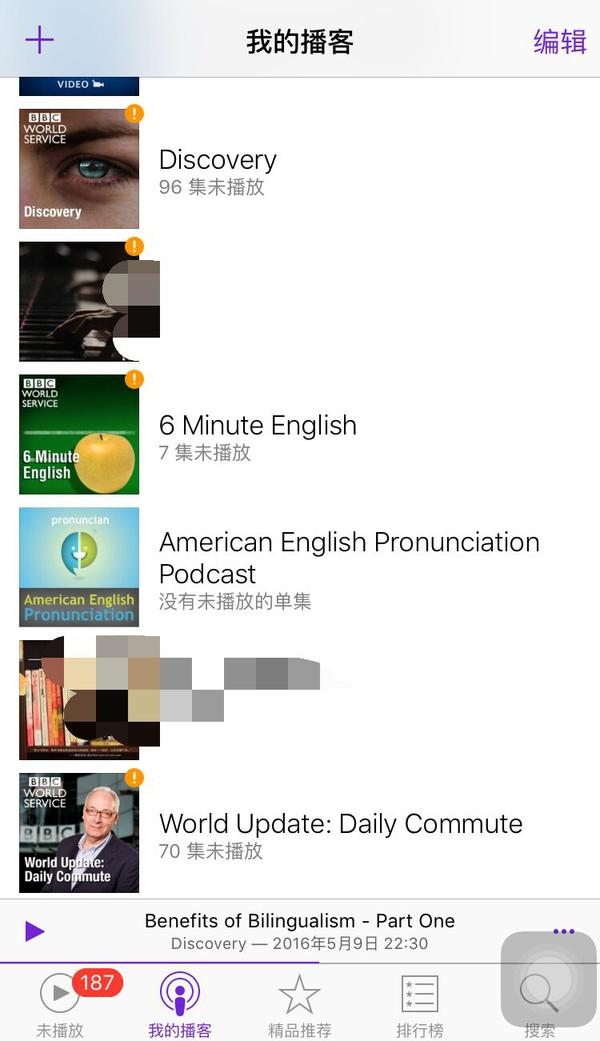Open the 搜索 tab
The width and height of the screenshot is (600, 1041).
coord(539,1003)
